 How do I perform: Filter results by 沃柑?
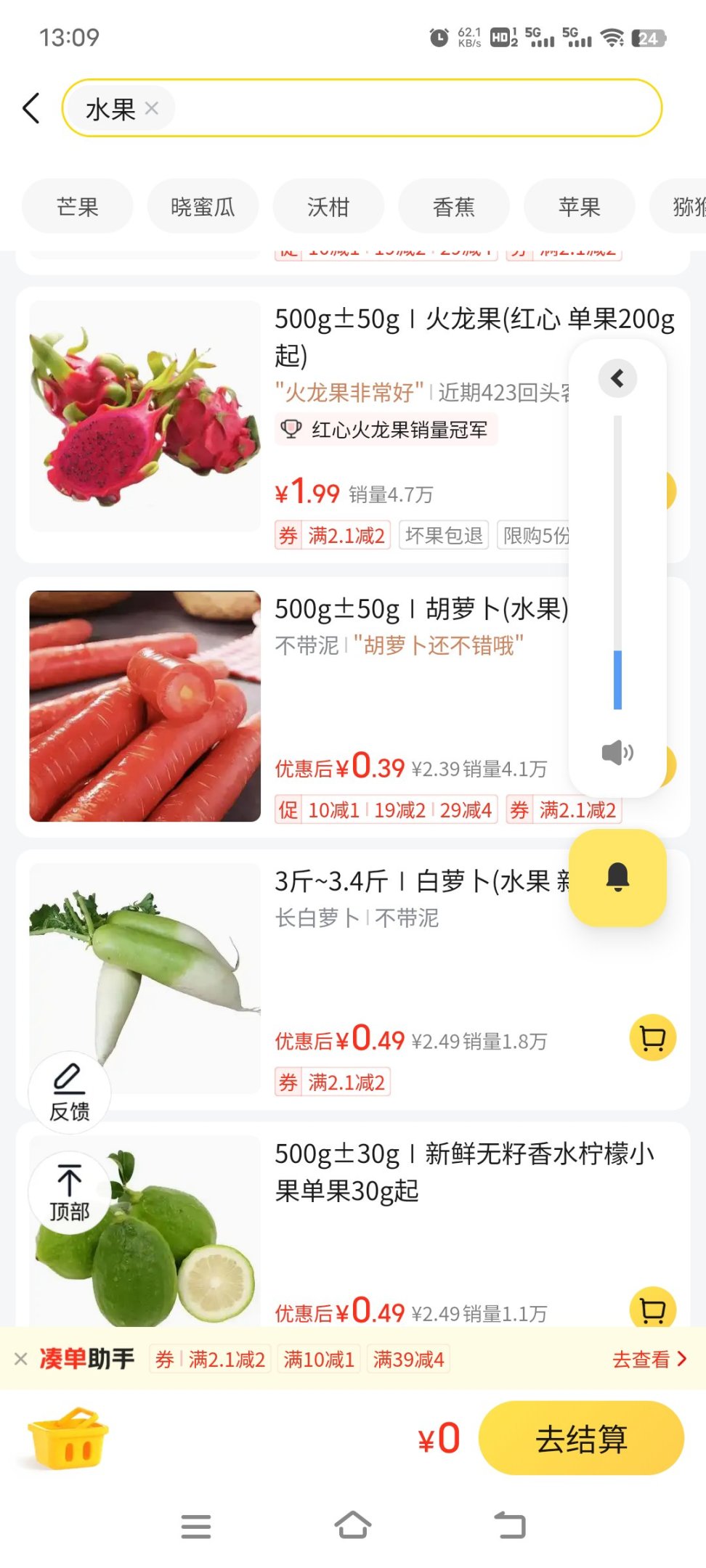coord(328,207)
